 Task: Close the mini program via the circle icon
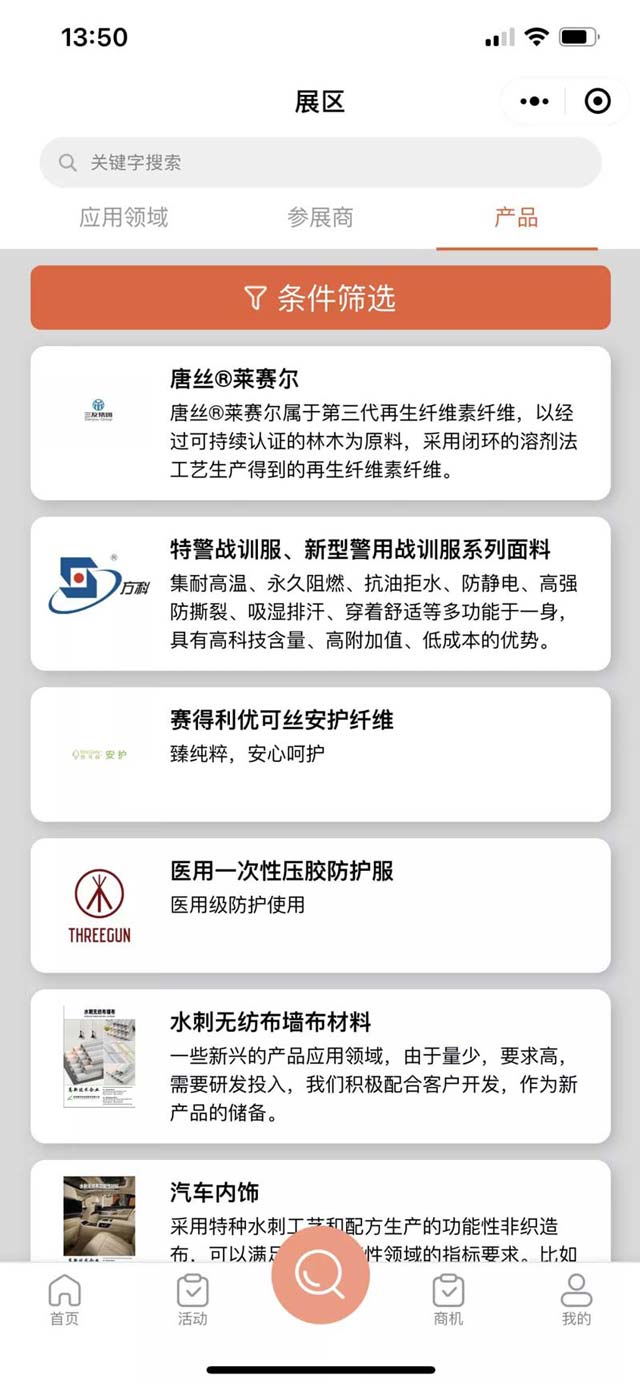pos(597,101)
